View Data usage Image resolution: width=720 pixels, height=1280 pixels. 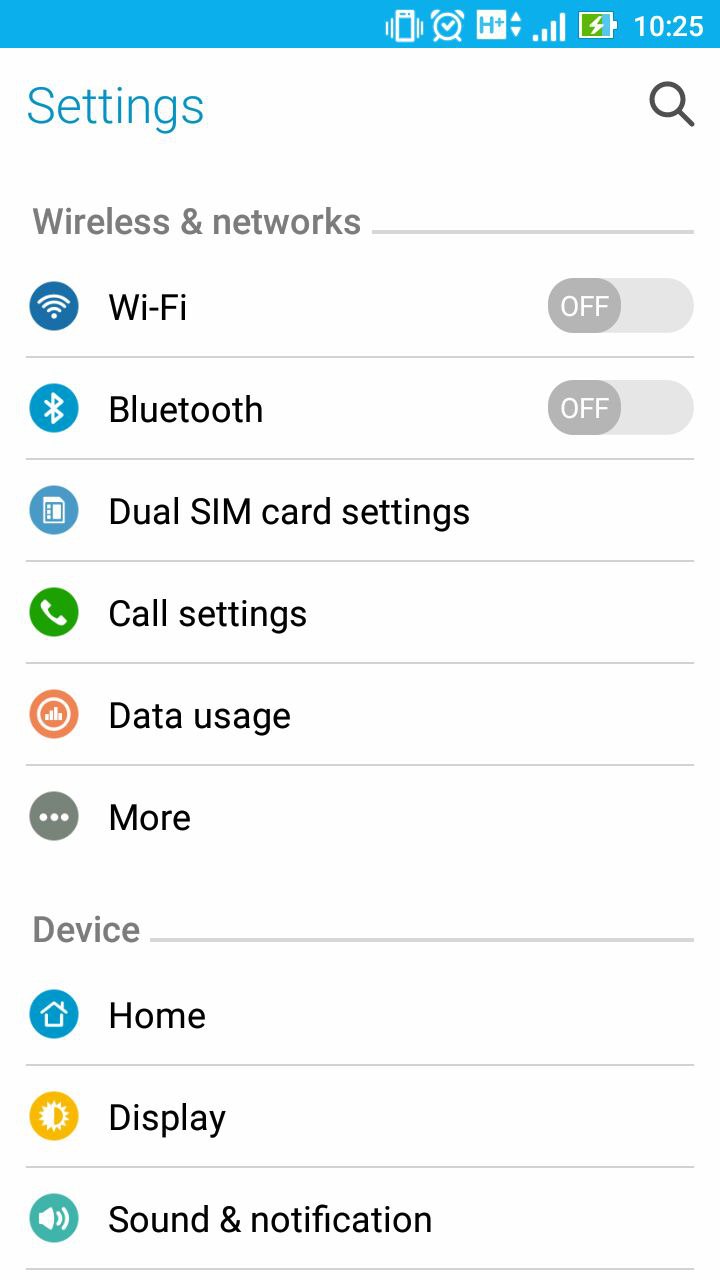coord(200,716)
